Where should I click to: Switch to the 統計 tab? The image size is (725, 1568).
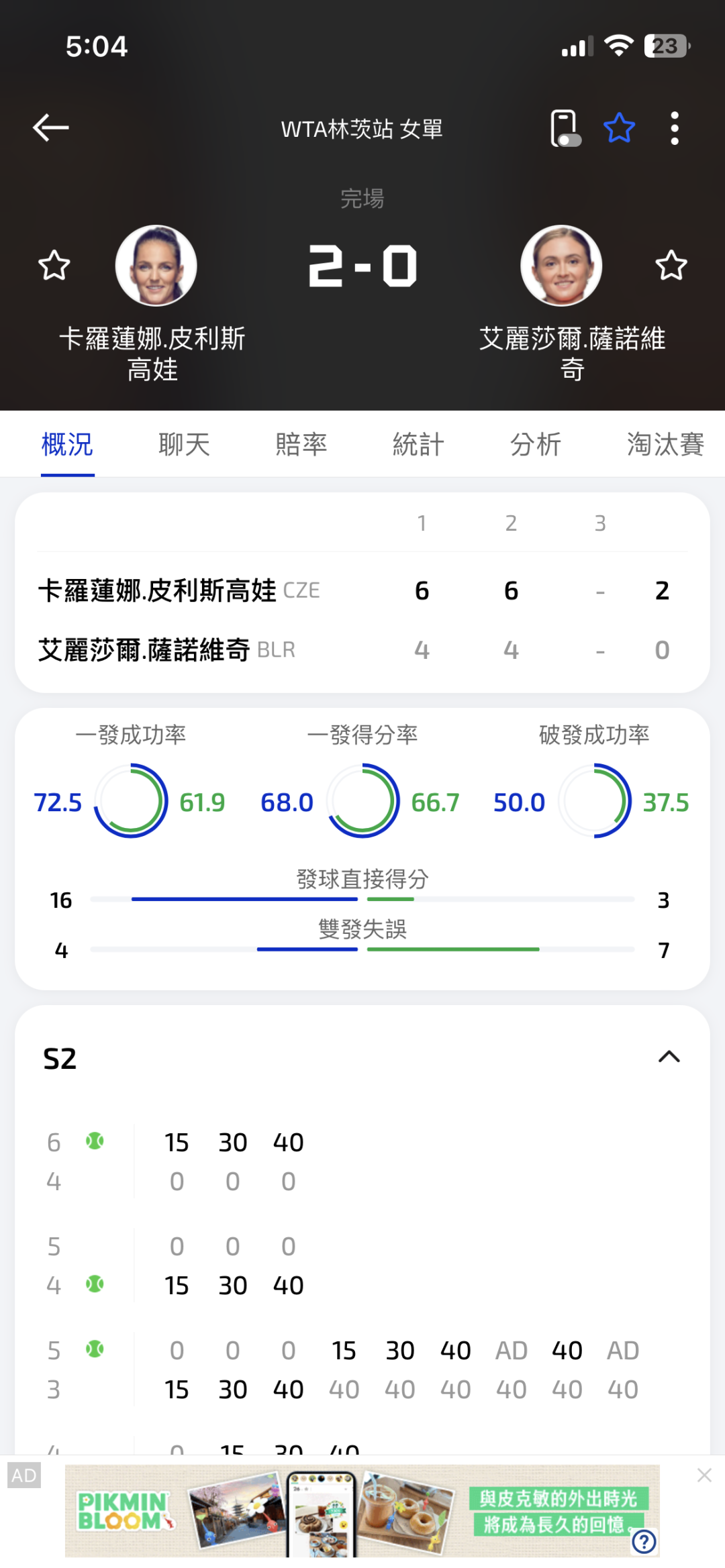pyautogui.click(x=418, y=444)
